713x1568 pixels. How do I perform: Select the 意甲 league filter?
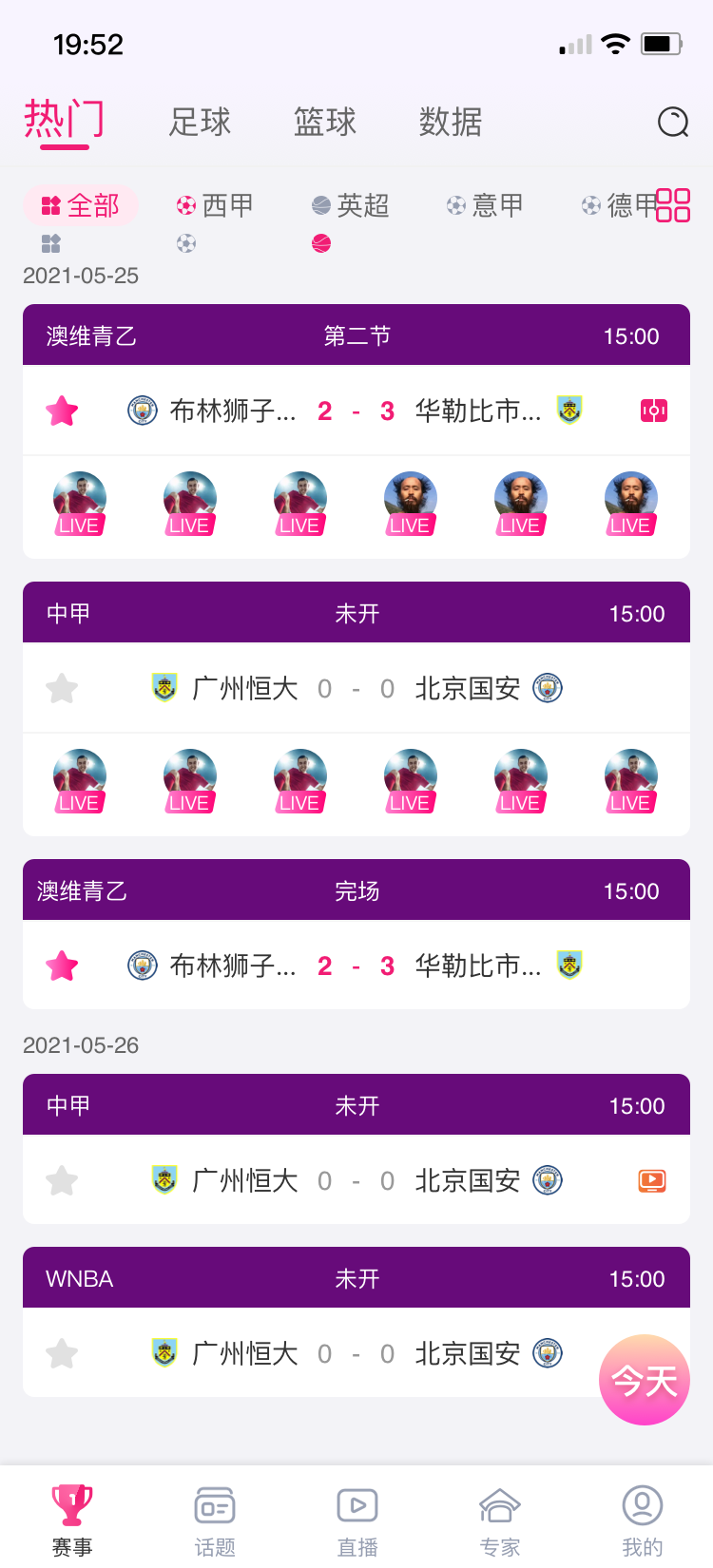[486, 205]
